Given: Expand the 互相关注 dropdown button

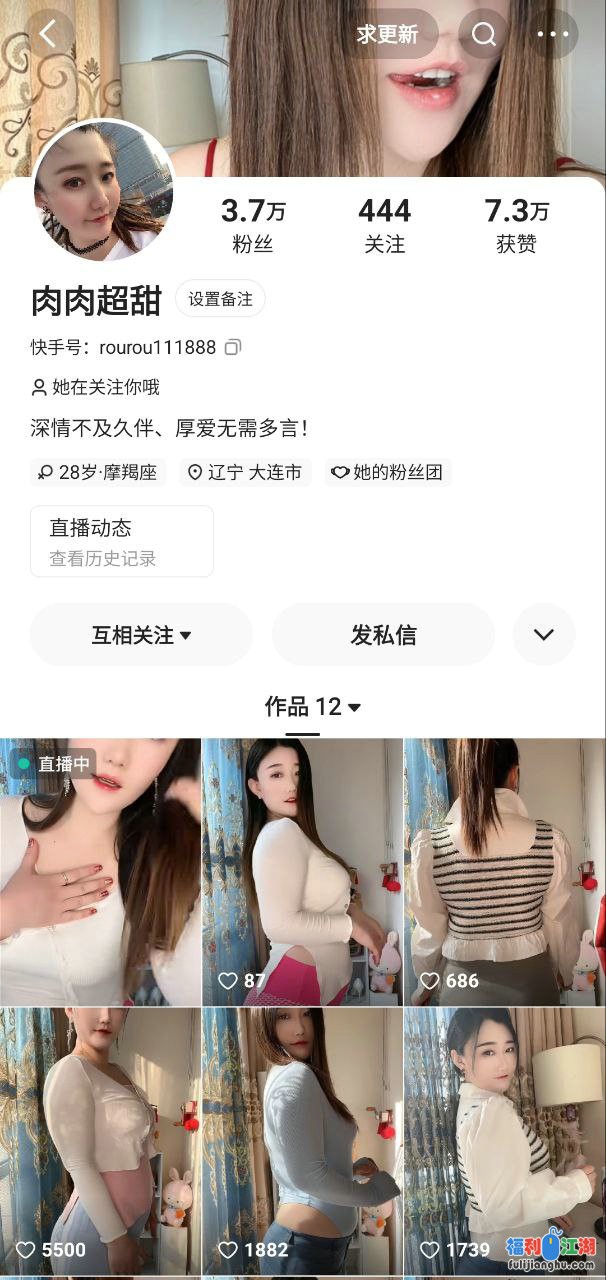Looking at the screenshot, I should [x=141, y=635].
